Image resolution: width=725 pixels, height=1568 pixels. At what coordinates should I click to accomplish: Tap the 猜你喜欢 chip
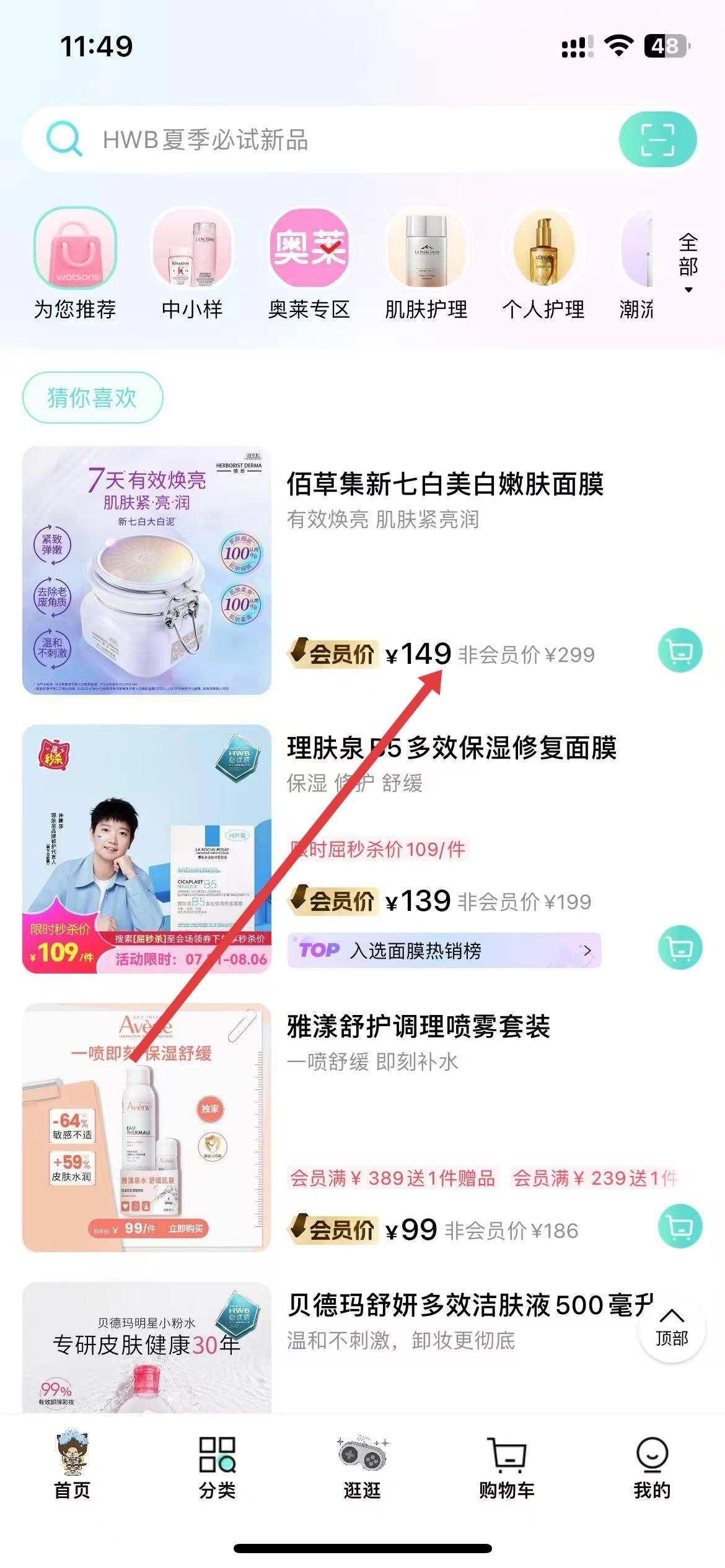pyautogui.click(x=92, y=398)
